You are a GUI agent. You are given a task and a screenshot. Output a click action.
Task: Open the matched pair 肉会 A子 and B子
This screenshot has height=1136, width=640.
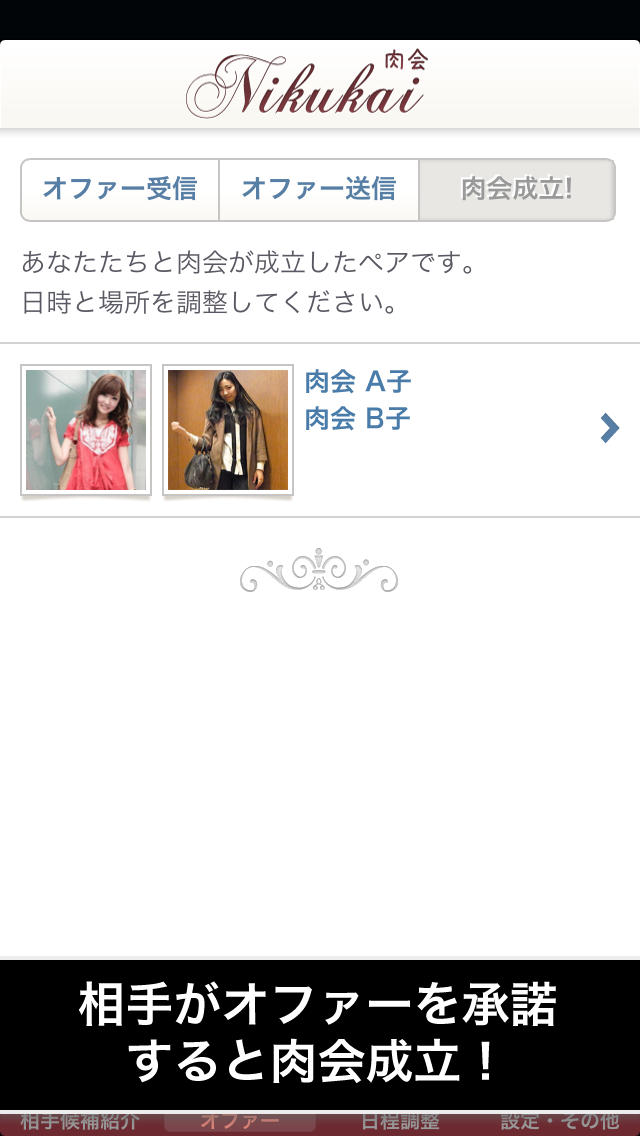point(358,400)
